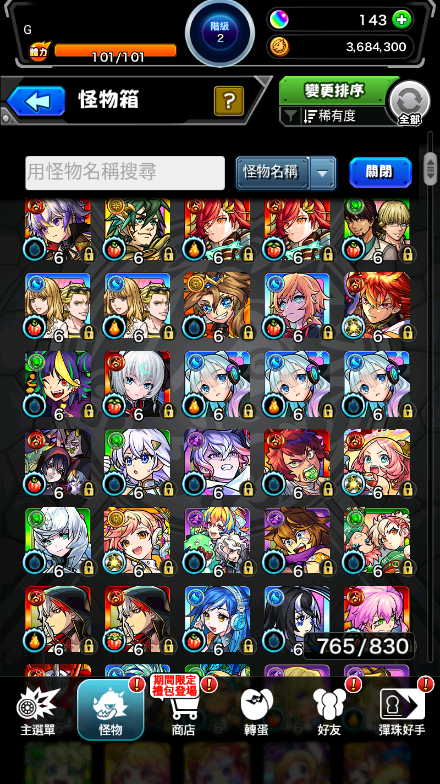440x784 pixels.
Task: Open the 好友 friends tab
Action: 330,712
